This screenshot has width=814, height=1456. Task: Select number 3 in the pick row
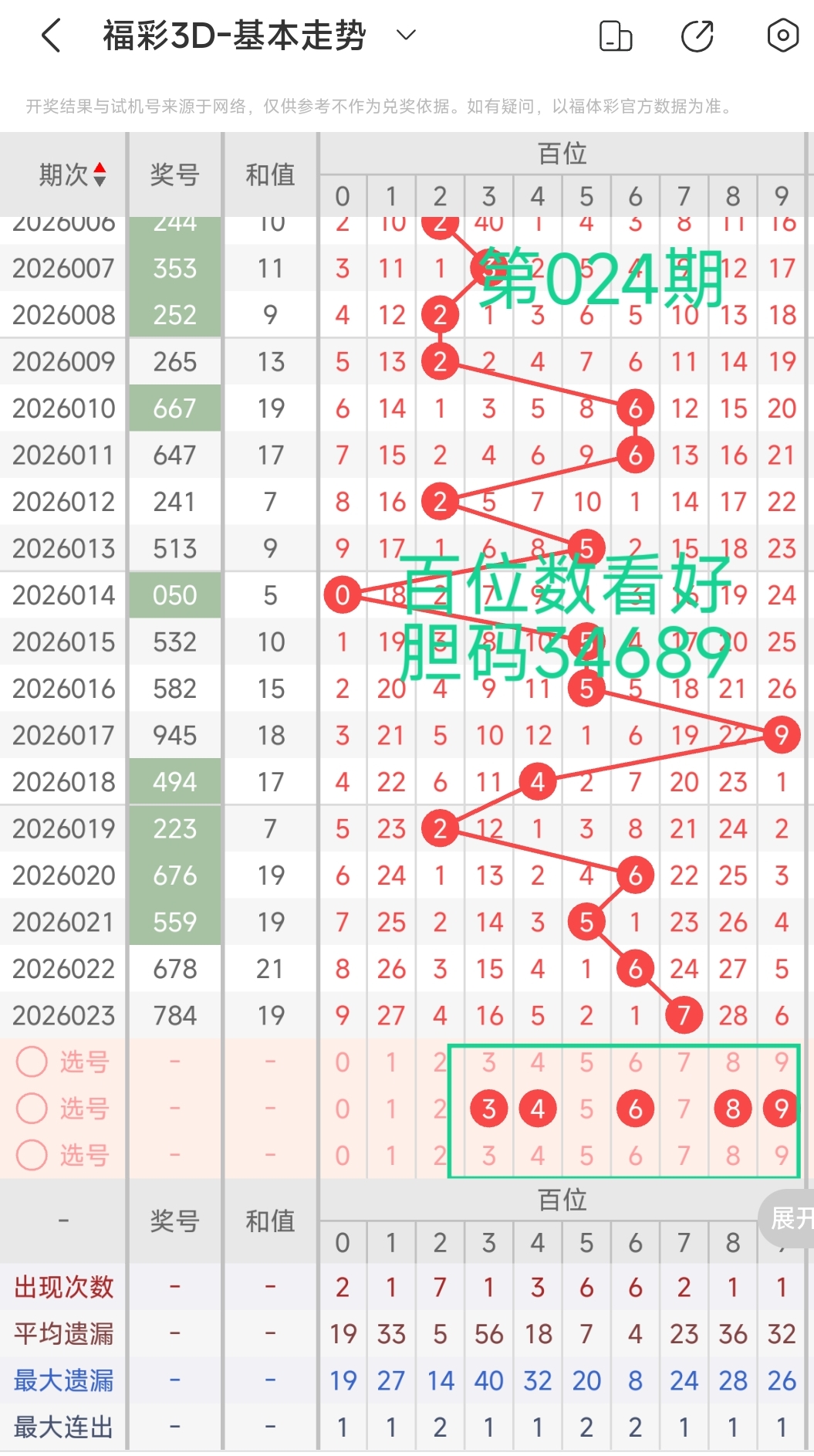[x=489, y=1108]
